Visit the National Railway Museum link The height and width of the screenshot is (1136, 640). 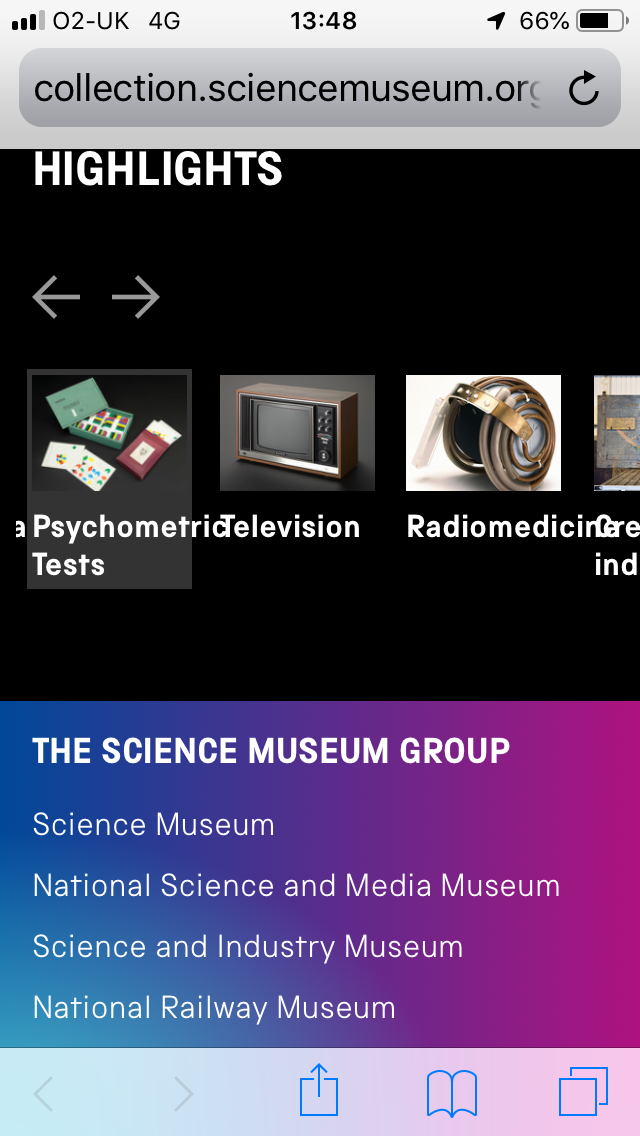click(x=214, y=1008)
